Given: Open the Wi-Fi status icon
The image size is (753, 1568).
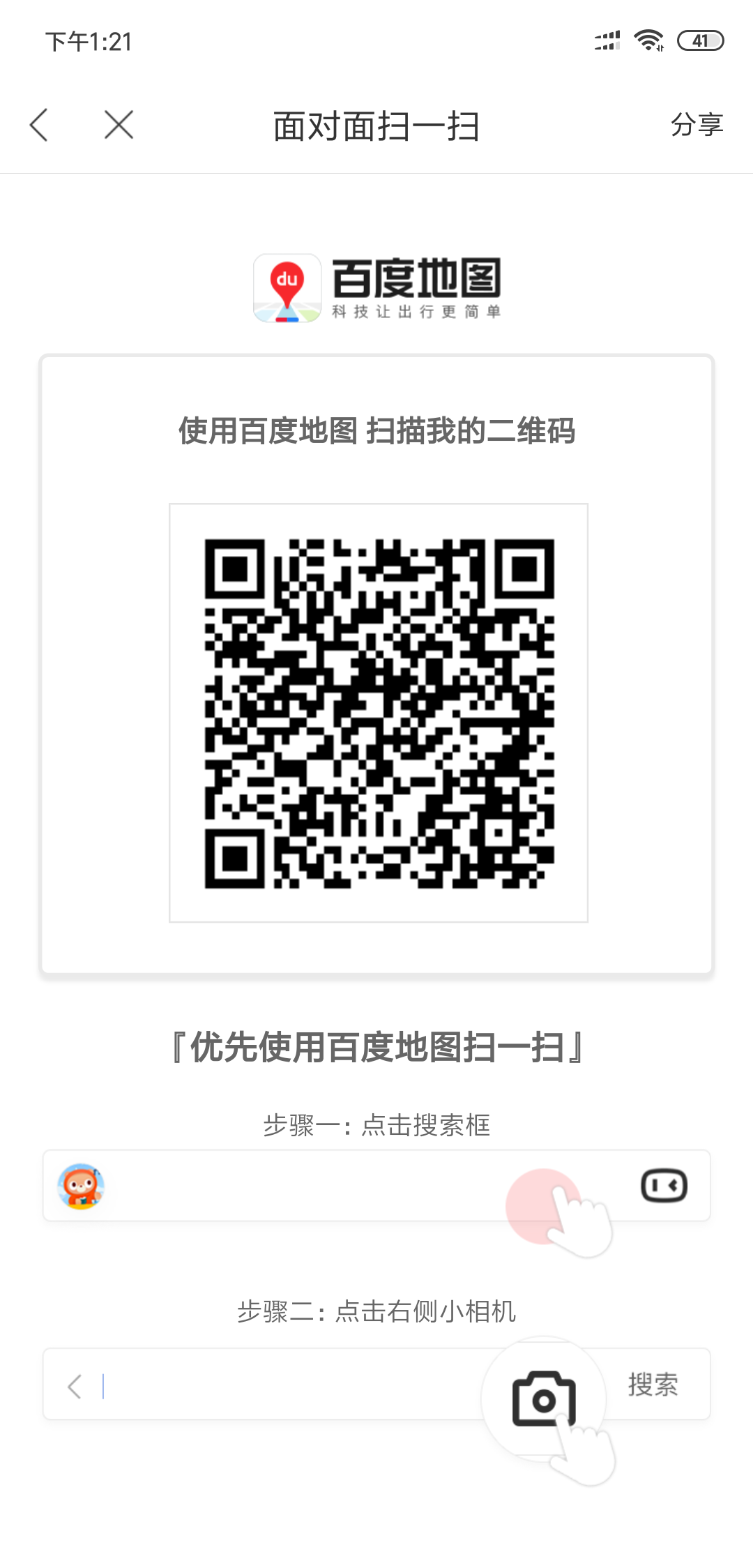Looking at the screenshot, I should (648, 40).
